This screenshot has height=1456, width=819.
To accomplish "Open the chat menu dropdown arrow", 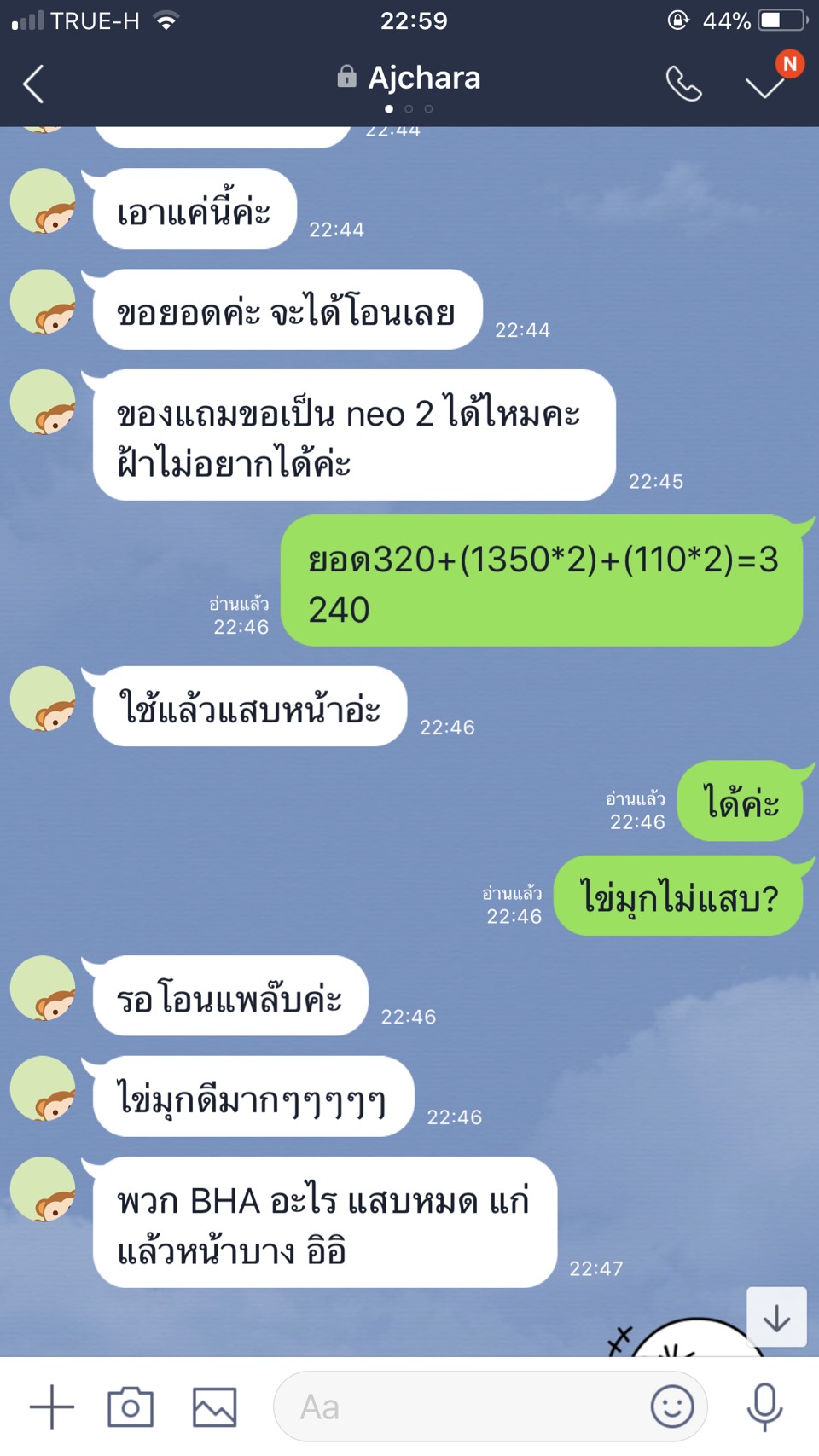I will click(x=764, y=85).
